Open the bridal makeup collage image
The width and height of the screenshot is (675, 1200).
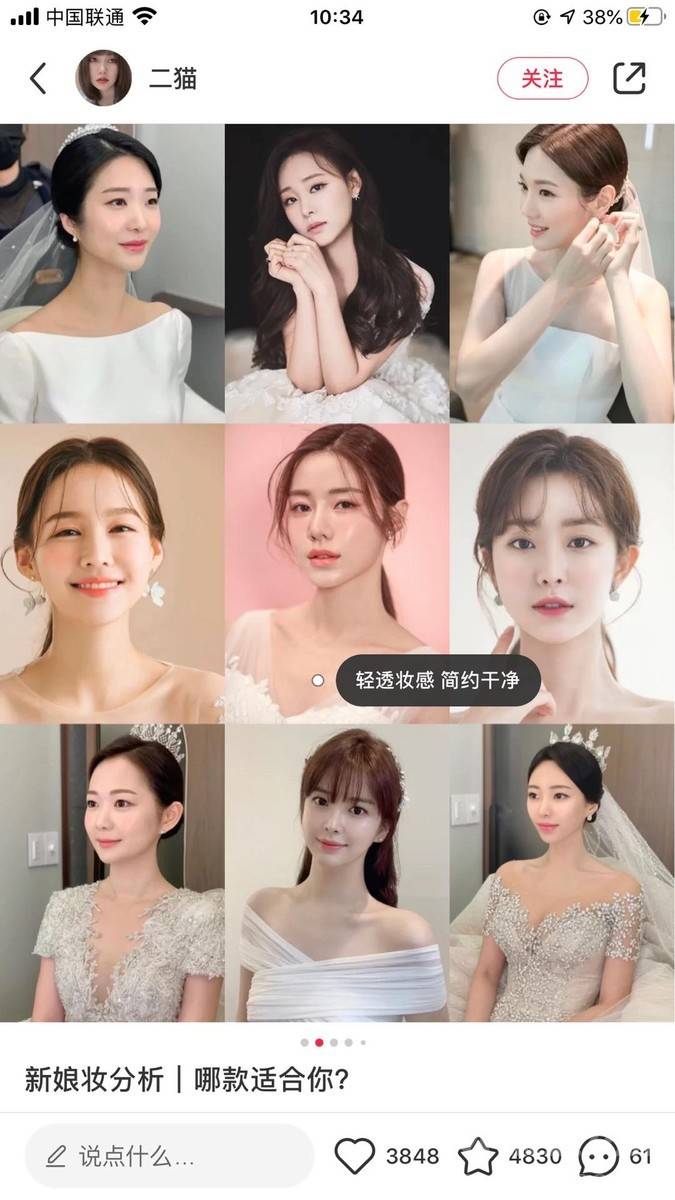coord(337,400)
